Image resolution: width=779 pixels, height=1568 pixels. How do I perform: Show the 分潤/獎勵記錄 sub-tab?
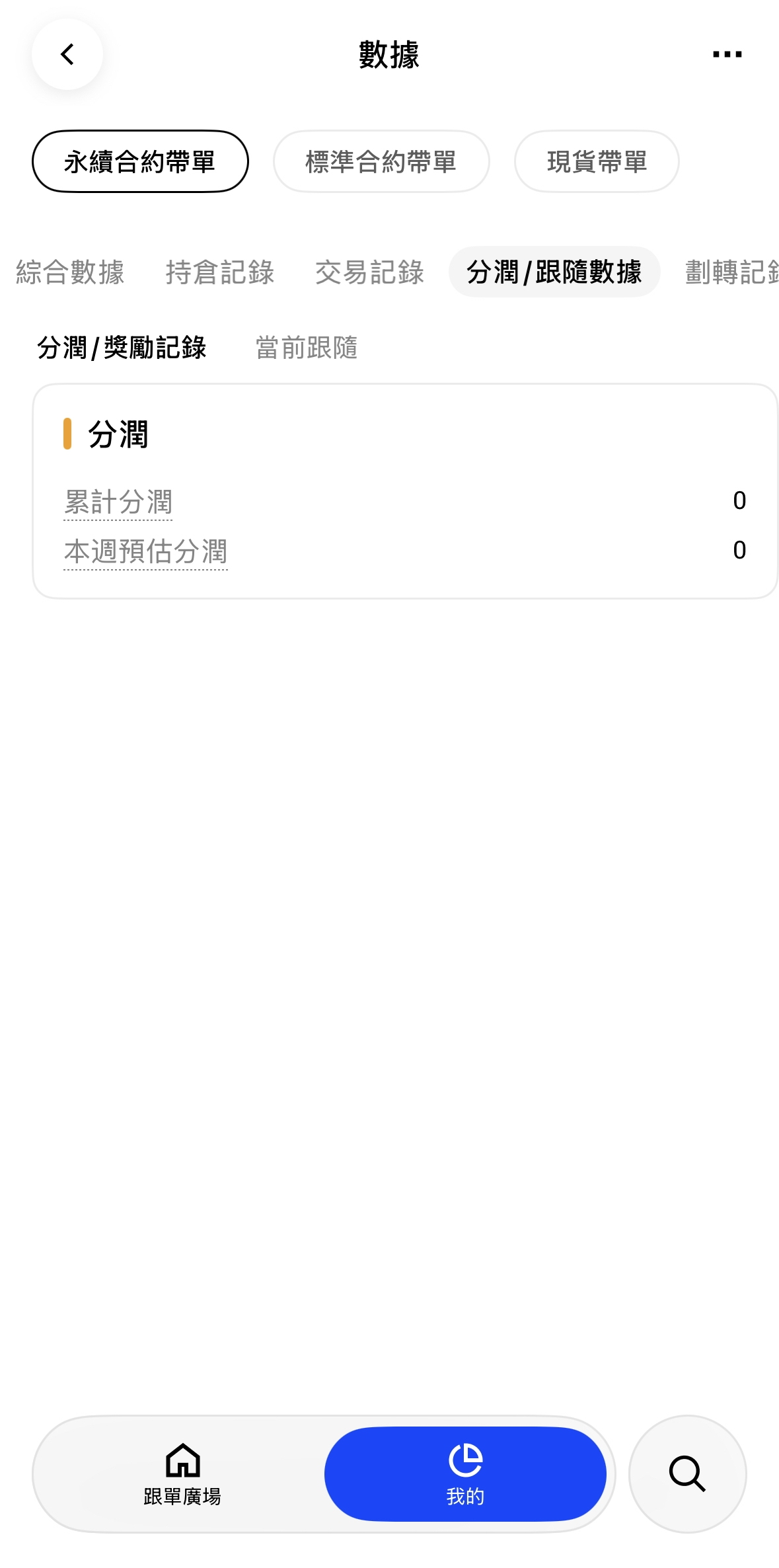[122, 348]
